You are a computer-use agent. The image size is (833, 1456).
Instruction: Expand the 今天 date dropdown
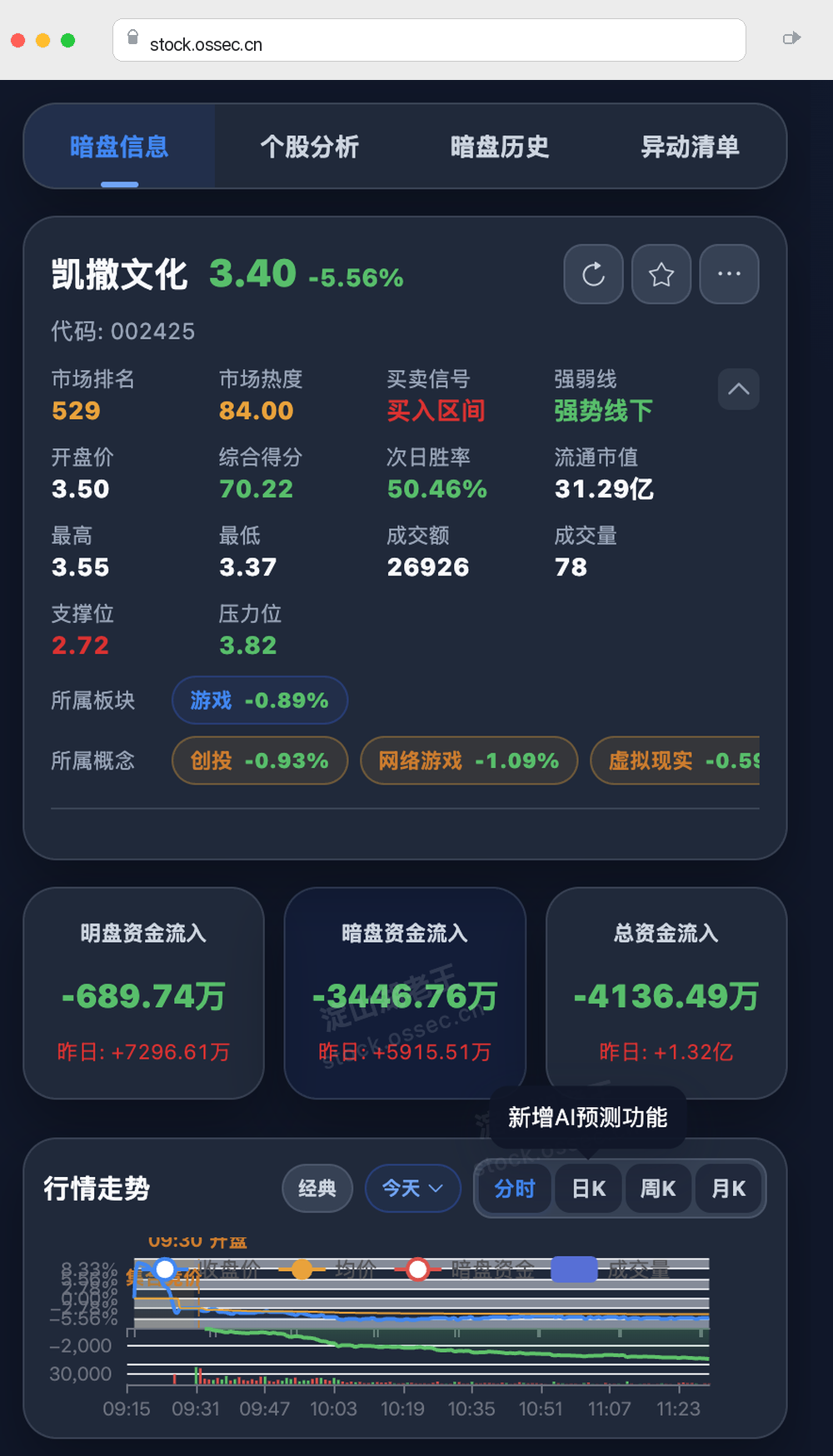413,1188
